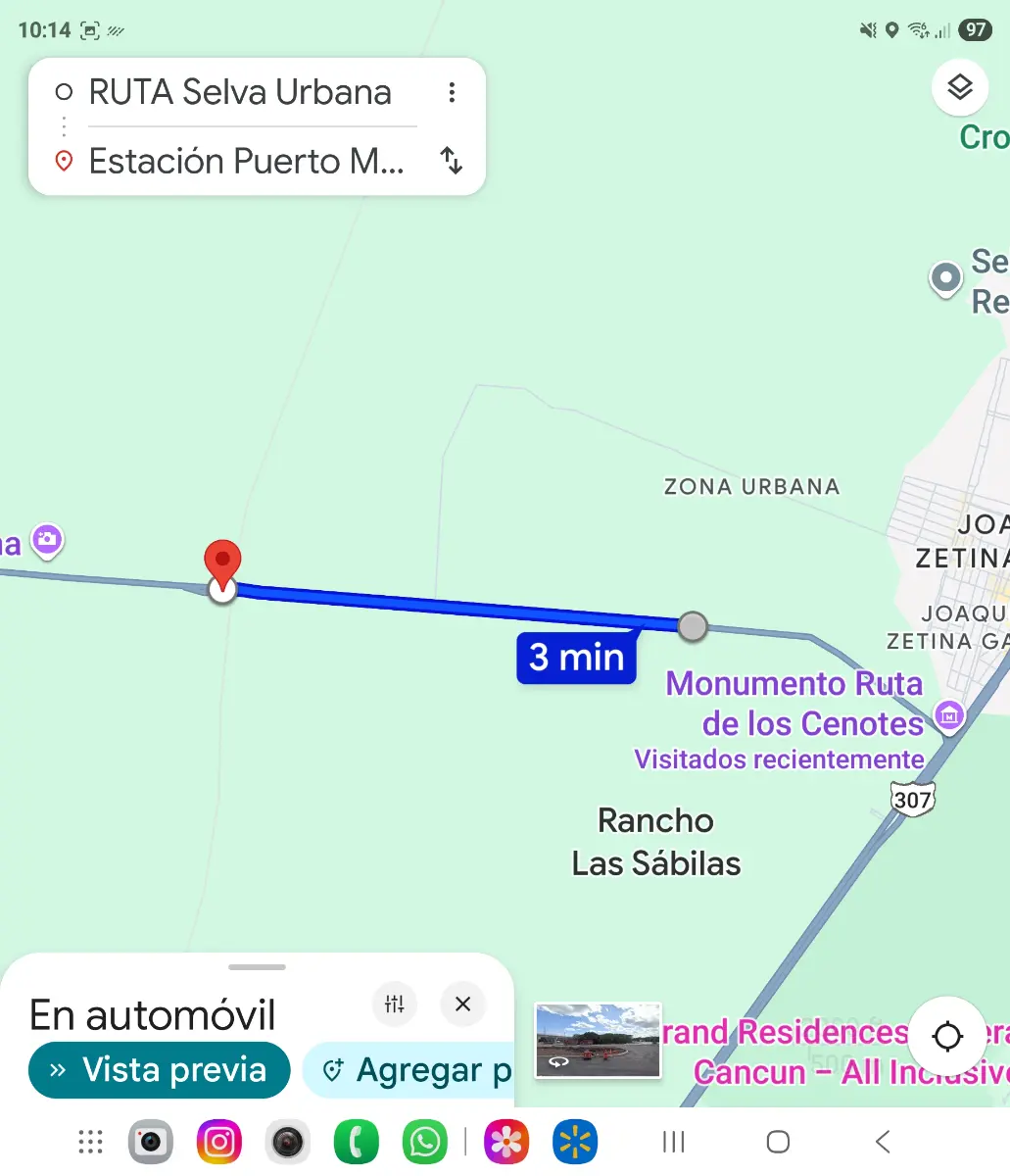This screenshot has height=1176, width=1010.
Task: Open the Street View thumbnail
Action: coord(598,1041)
